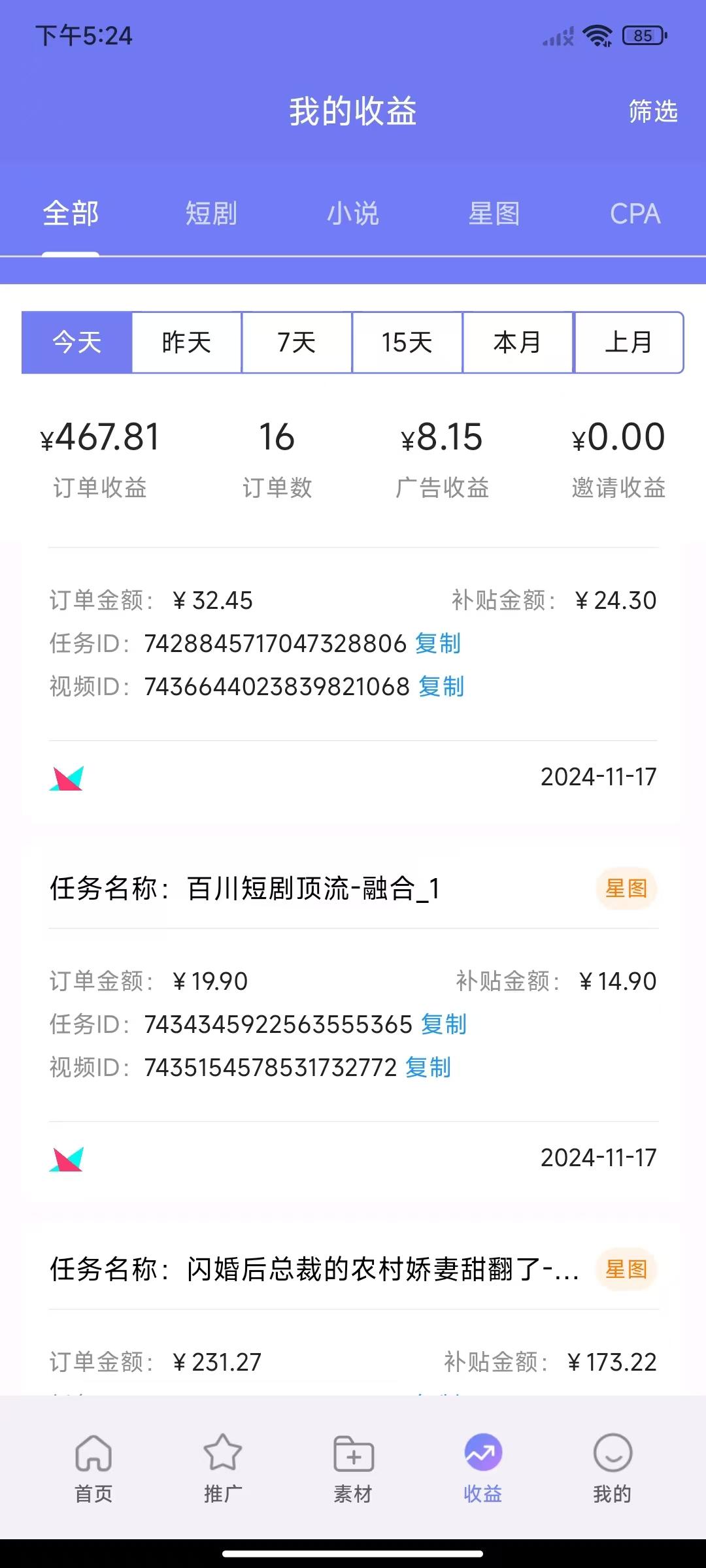
Task: Switch to the 短剧 tab
Action: click(211, 214)
